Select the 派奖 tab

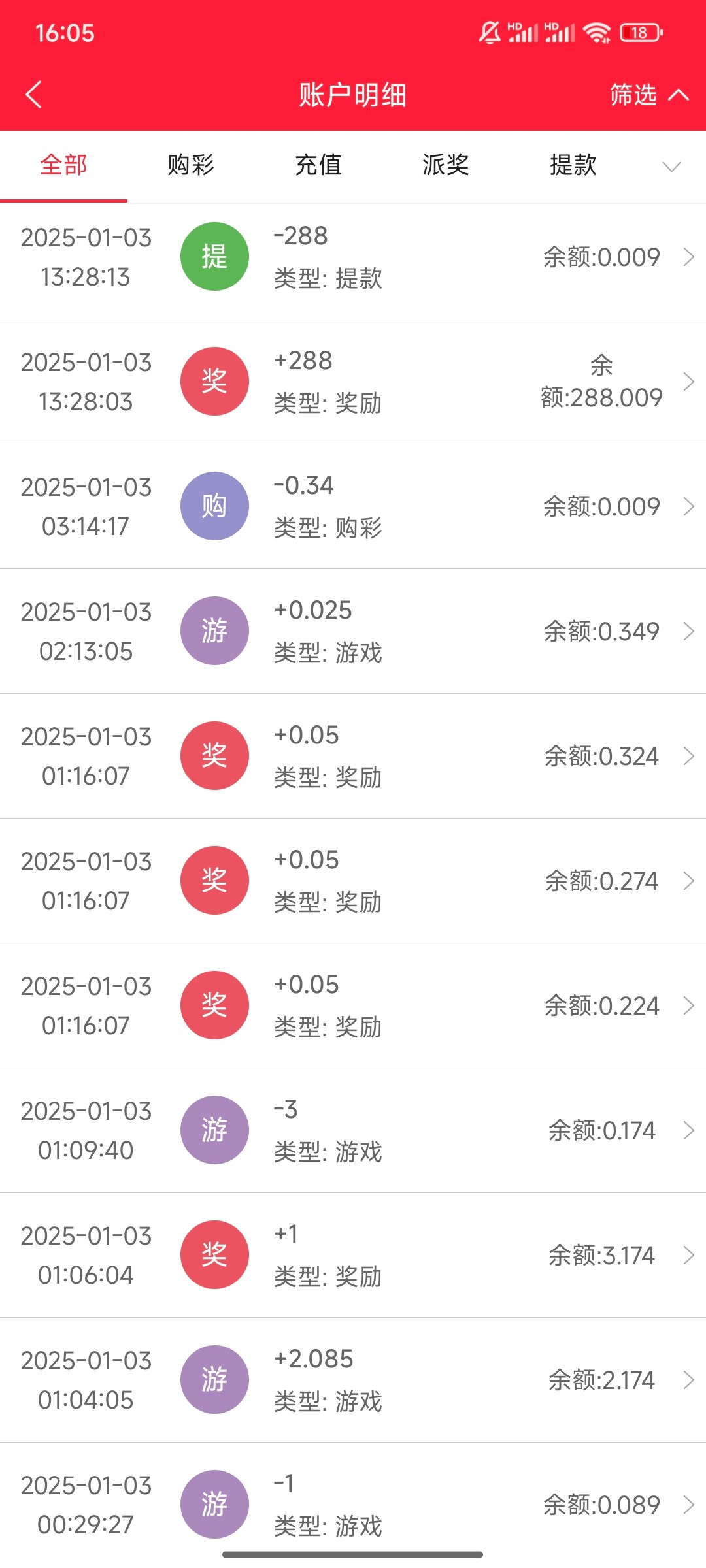tap(446, 165)
